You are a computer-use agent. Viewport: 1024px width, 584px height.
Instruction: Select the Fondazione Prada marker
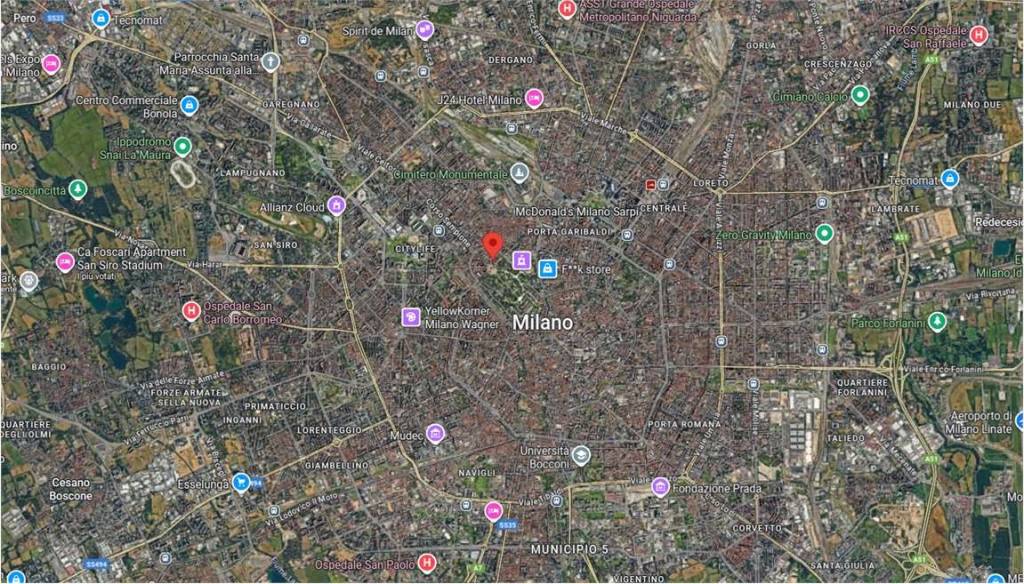(660, 487)
